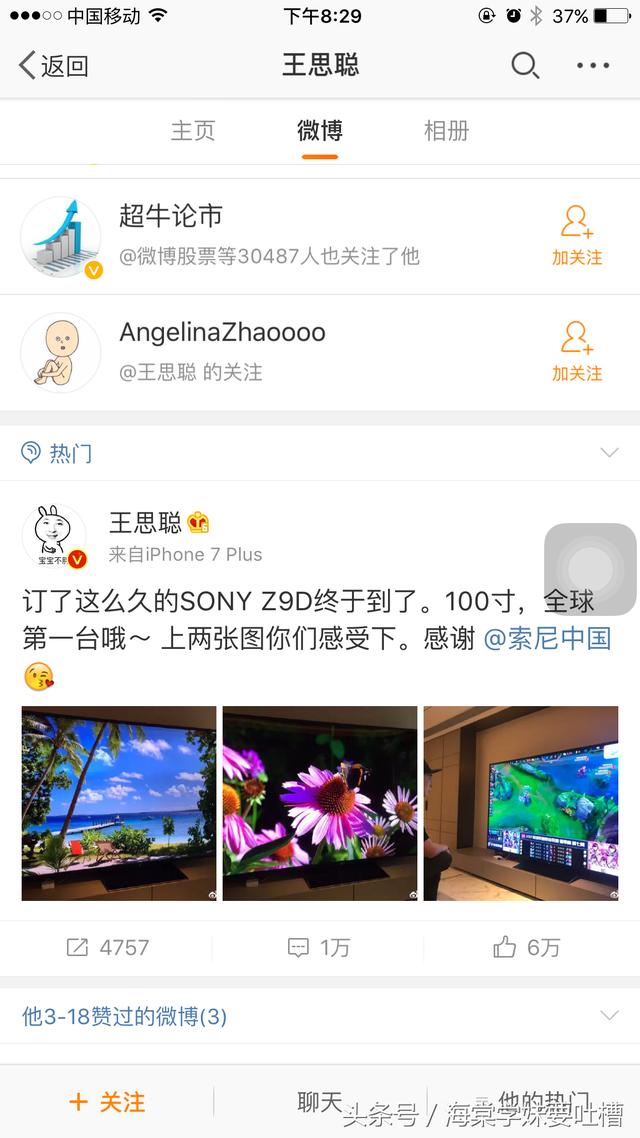The height and width of the screenshot is (1138, 640).
Task: Like the SONY Z9D post
Action: 527,947
